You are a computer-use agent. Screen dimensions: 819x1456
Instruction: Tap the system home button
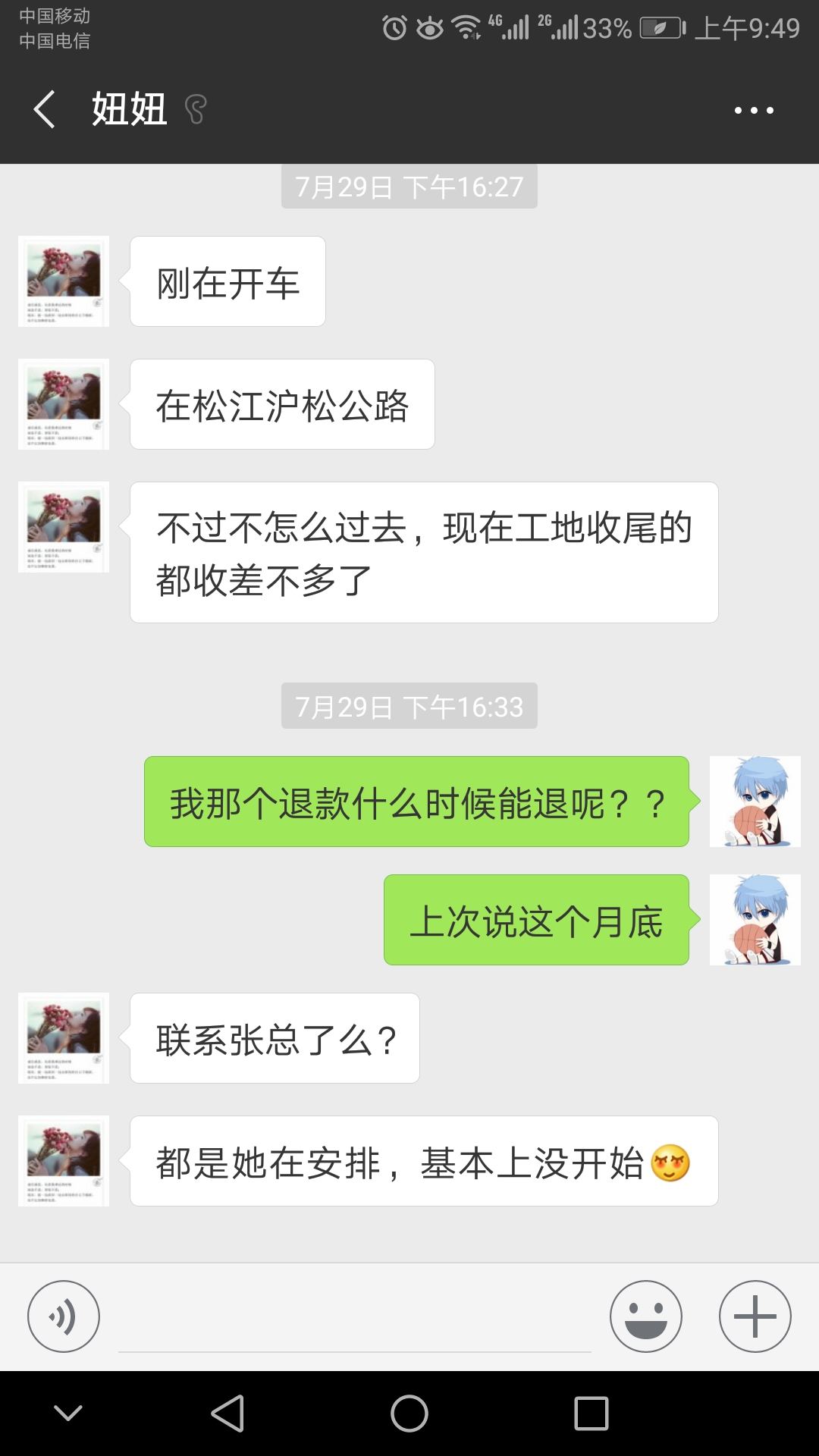[409, 1414]
